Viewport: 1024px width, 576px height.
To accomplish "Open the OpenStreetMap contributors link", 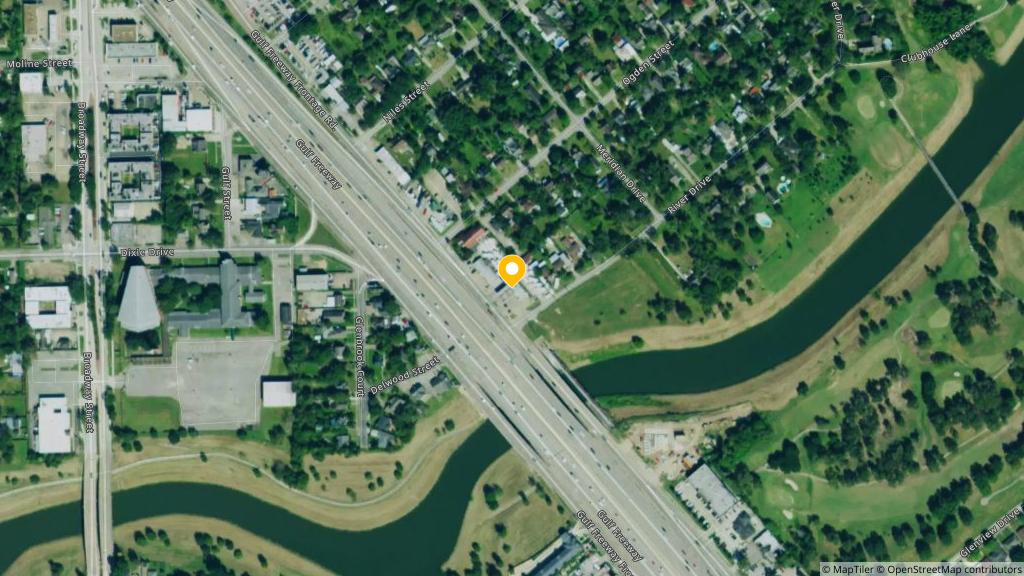I will [x=953, y=569].
